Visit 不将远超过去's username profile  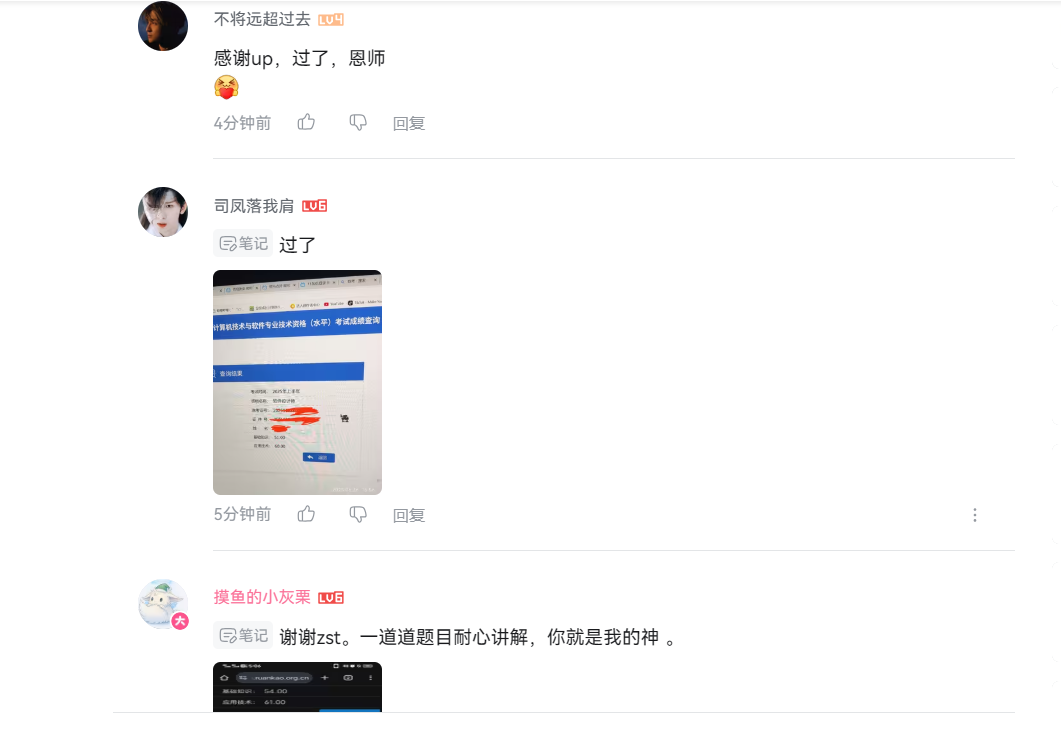click(262, 19)
